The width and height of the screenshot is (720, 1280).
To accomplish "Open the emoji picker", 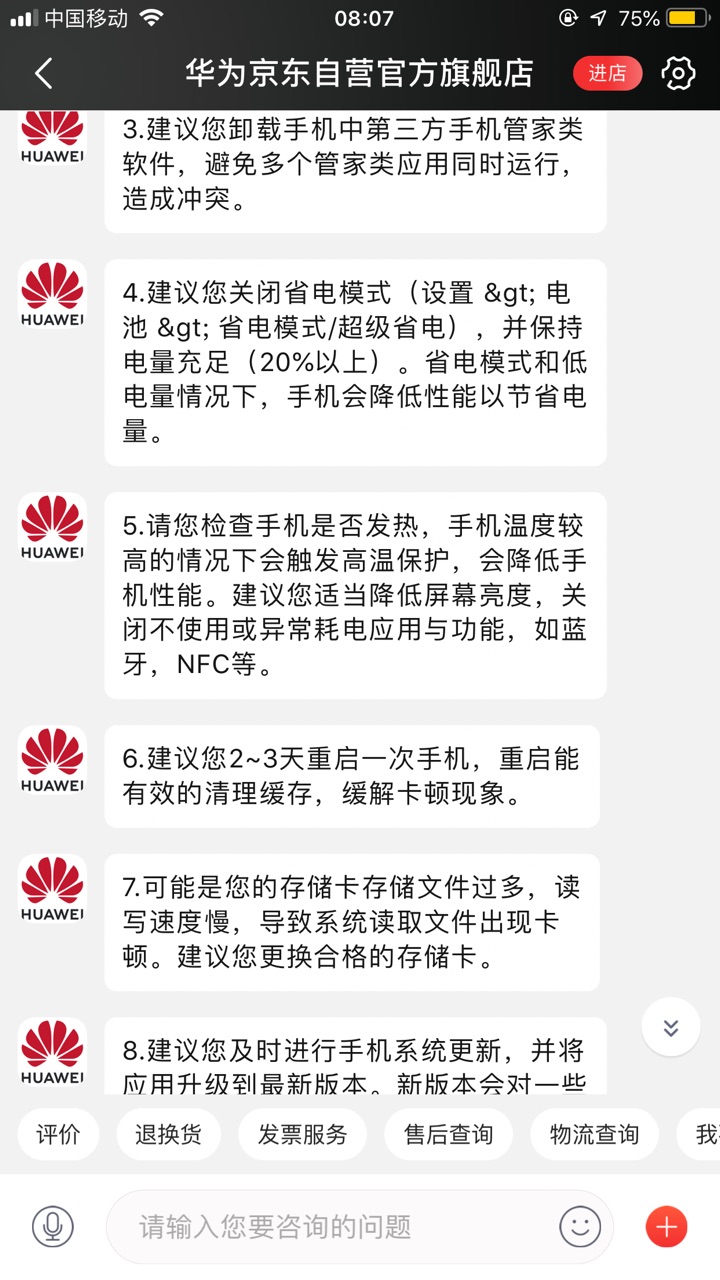I will pyautogui.click(x=580, y=1226).
